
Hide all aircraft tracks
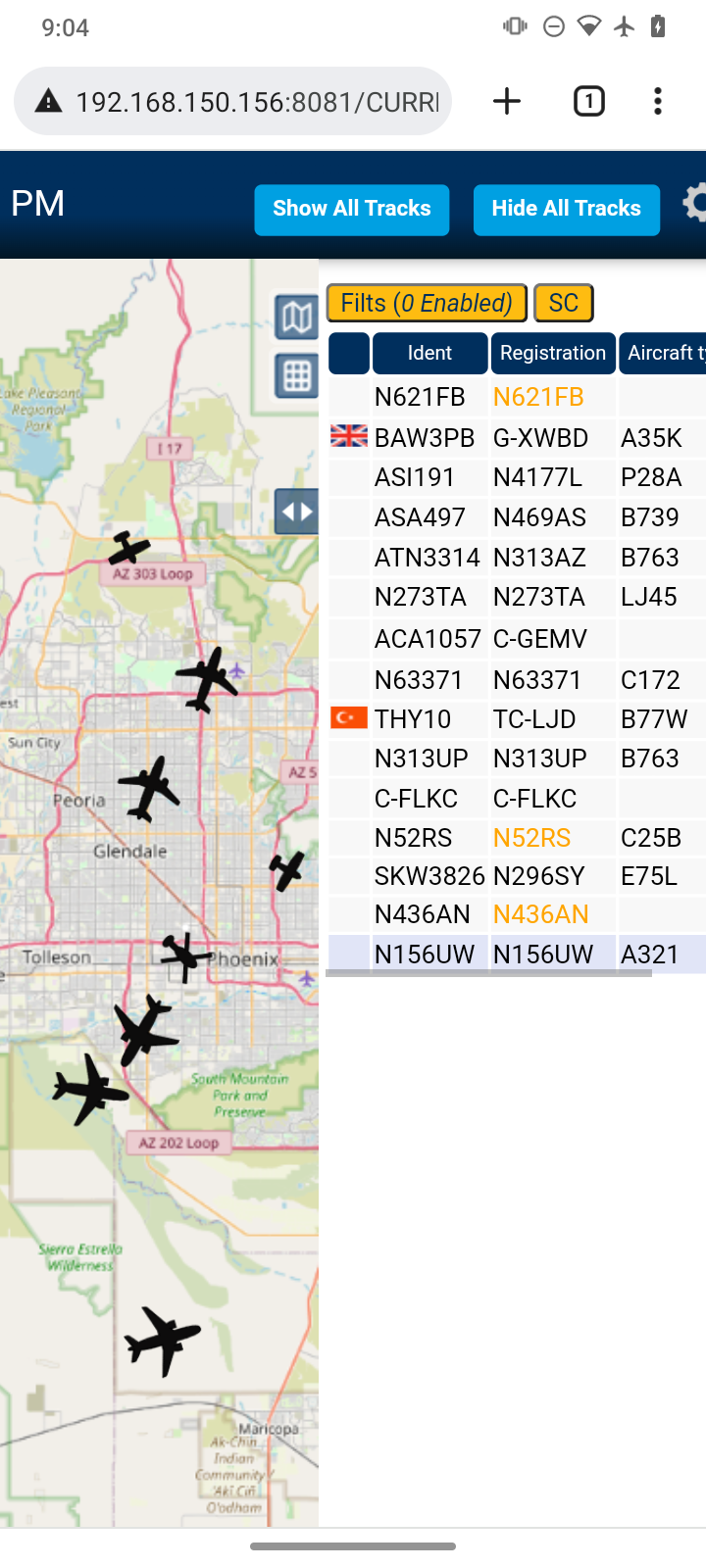pyautogui.click(x=566, y=210)
